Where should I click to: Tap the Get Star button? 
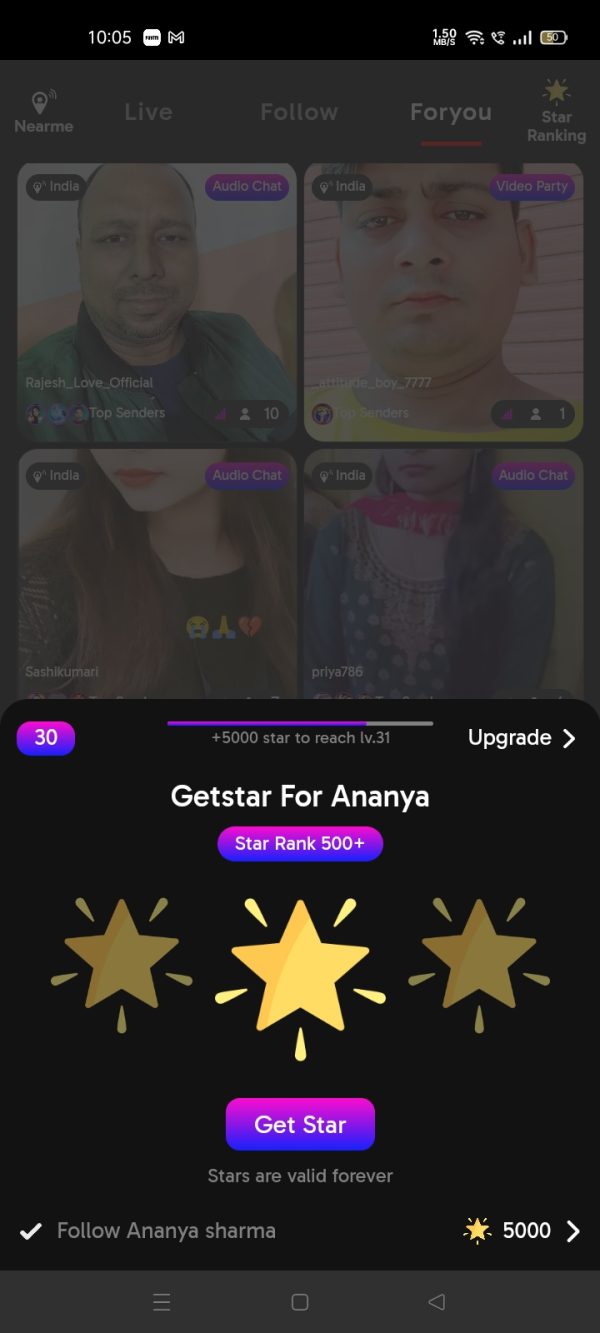[x=300, y=1124]
